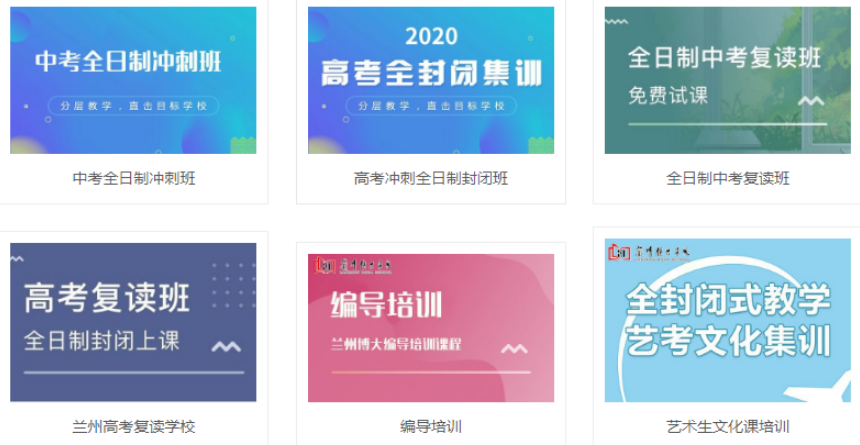Tap the 艺术生文化课培训 course card
The width and height of the screenshot is (860, 445).
tap(727, 322)
